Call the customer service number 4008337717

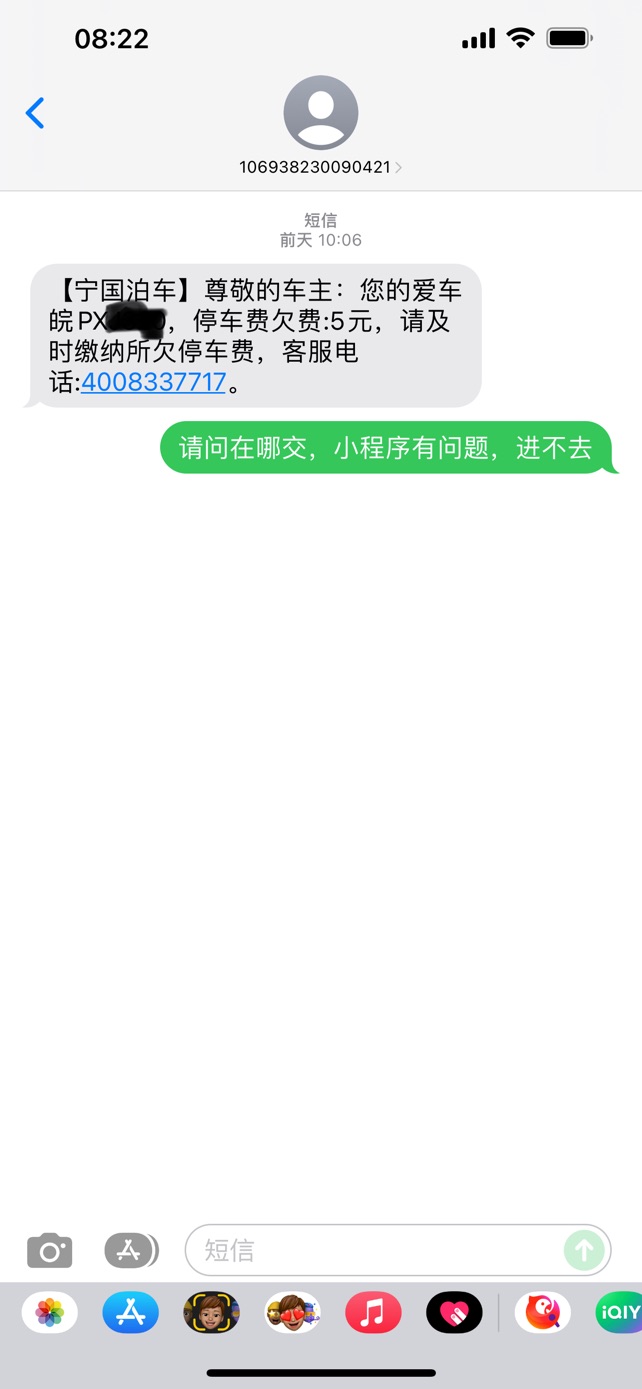click(153, 382)
